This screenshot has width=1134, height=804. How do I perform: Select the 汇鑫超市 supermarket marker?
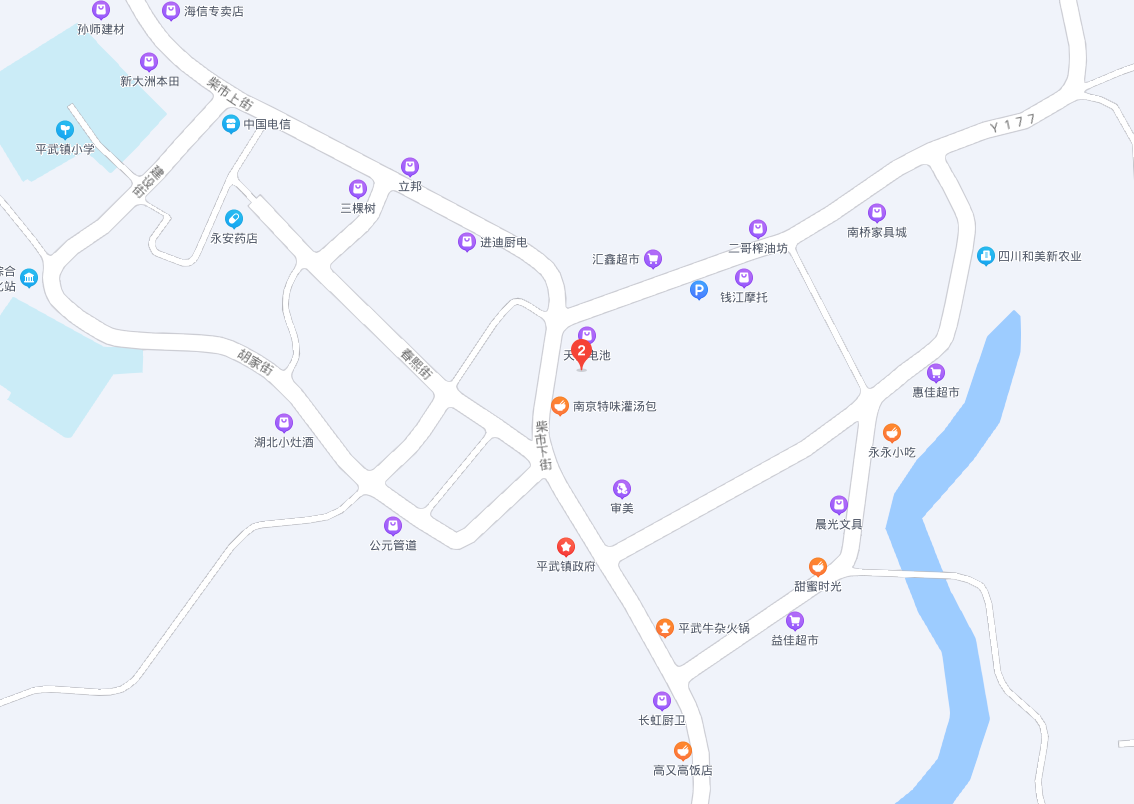(x=653, y=259)
